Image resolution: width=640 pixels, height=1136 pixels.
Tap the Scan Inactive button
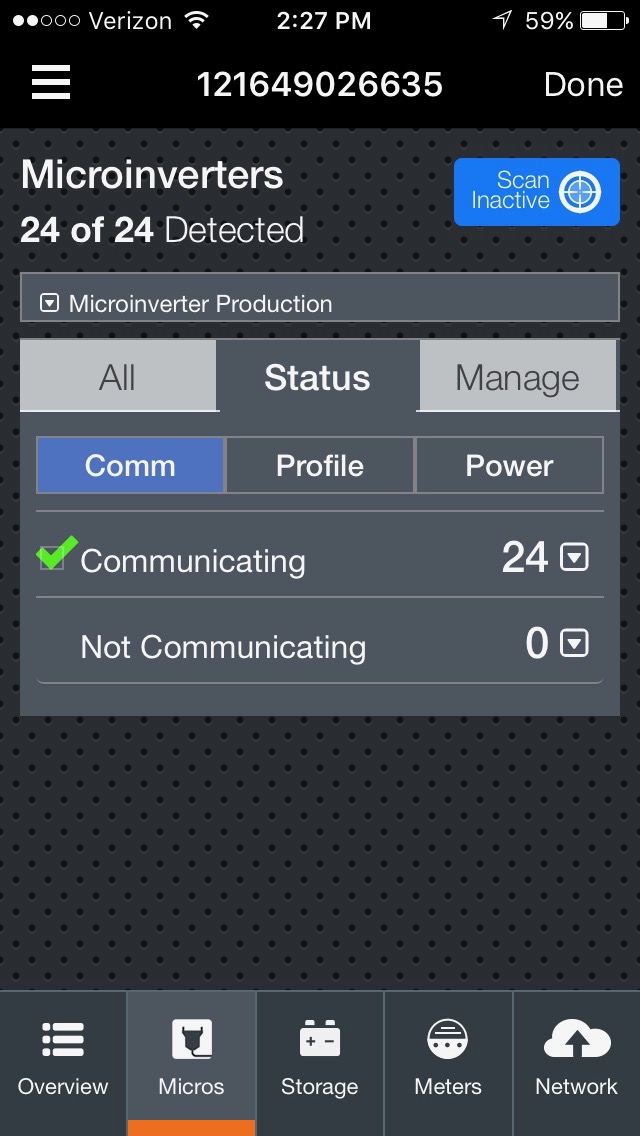tap(536, 191)
